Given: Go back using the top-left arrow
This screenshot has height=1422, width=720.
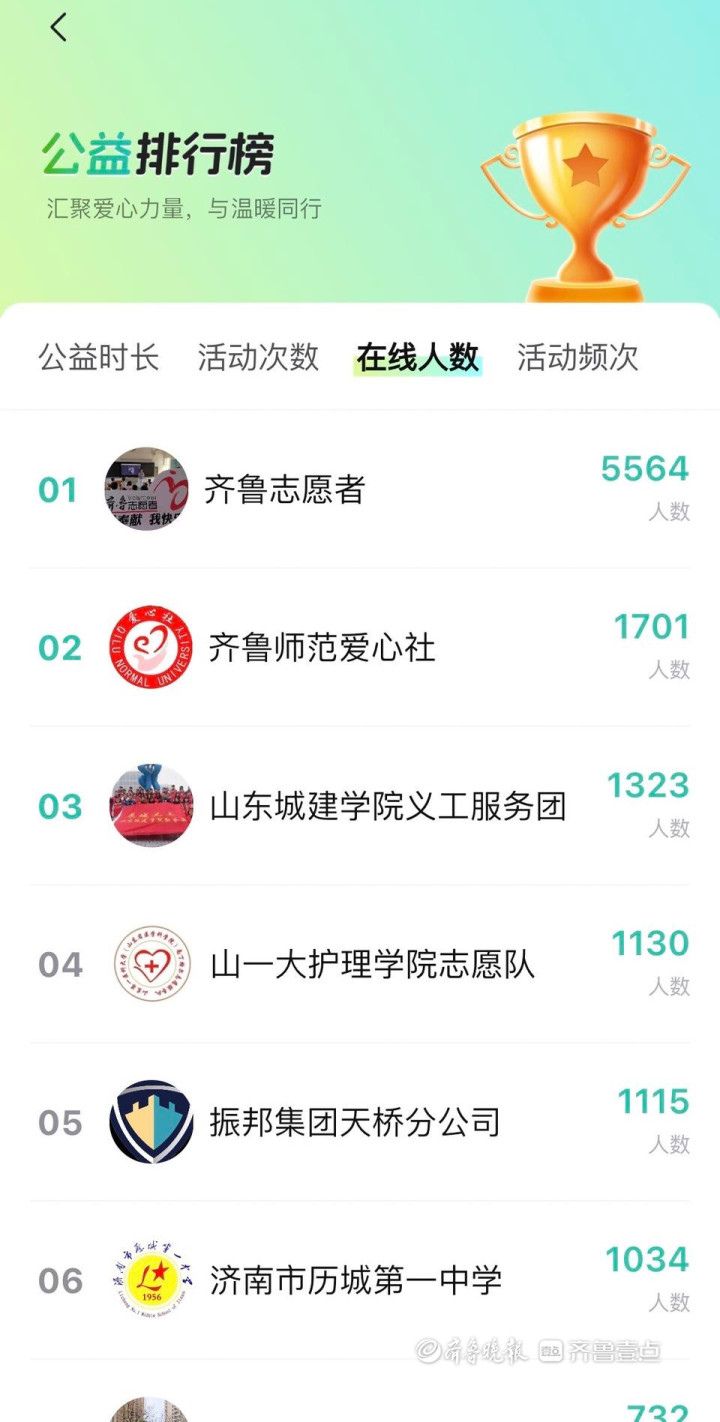Looking at the screenshot, I should tap(59, 28).
